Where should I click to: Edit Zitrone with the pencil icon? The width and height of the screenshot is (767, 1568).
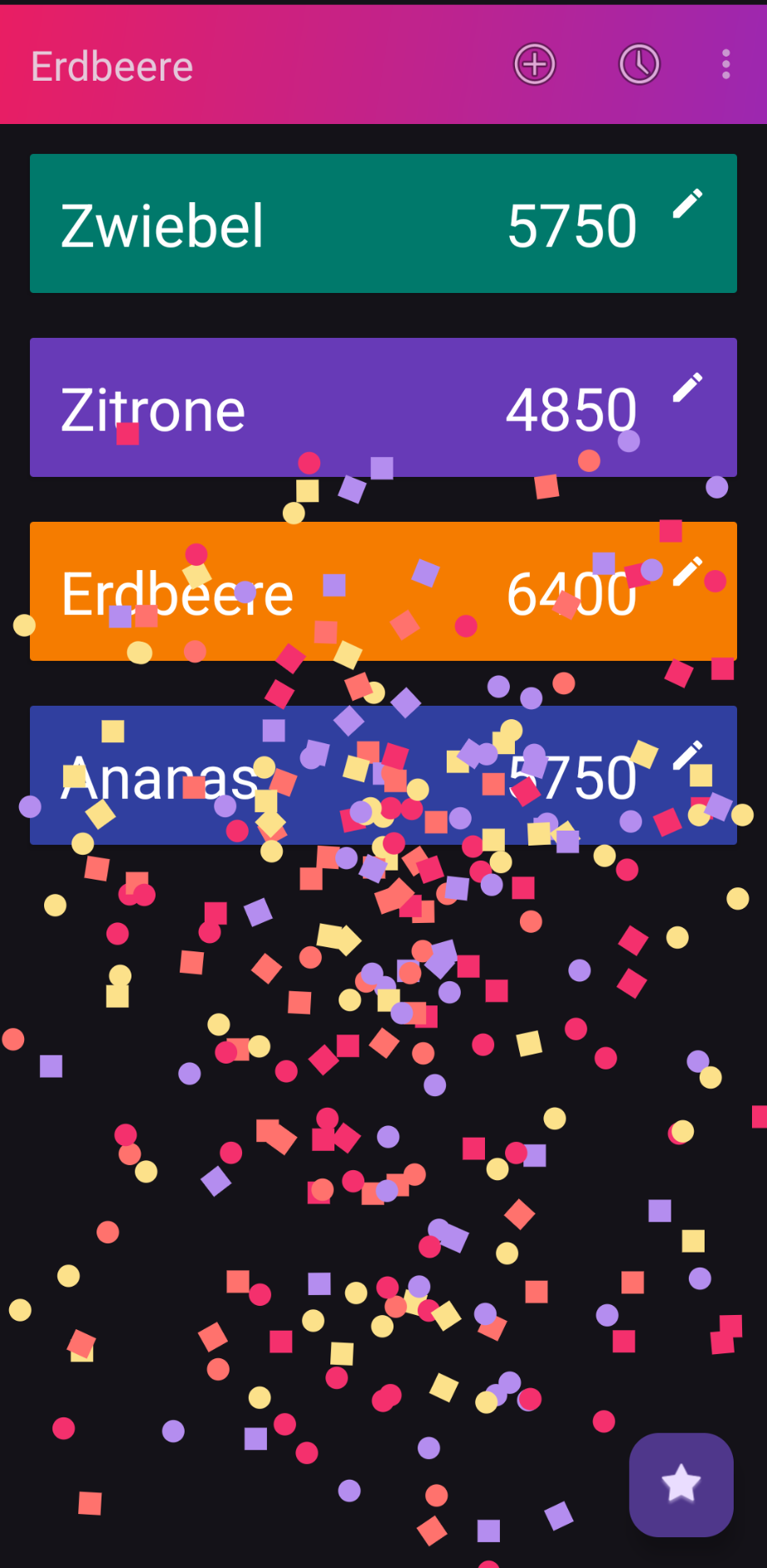(687, 388)
